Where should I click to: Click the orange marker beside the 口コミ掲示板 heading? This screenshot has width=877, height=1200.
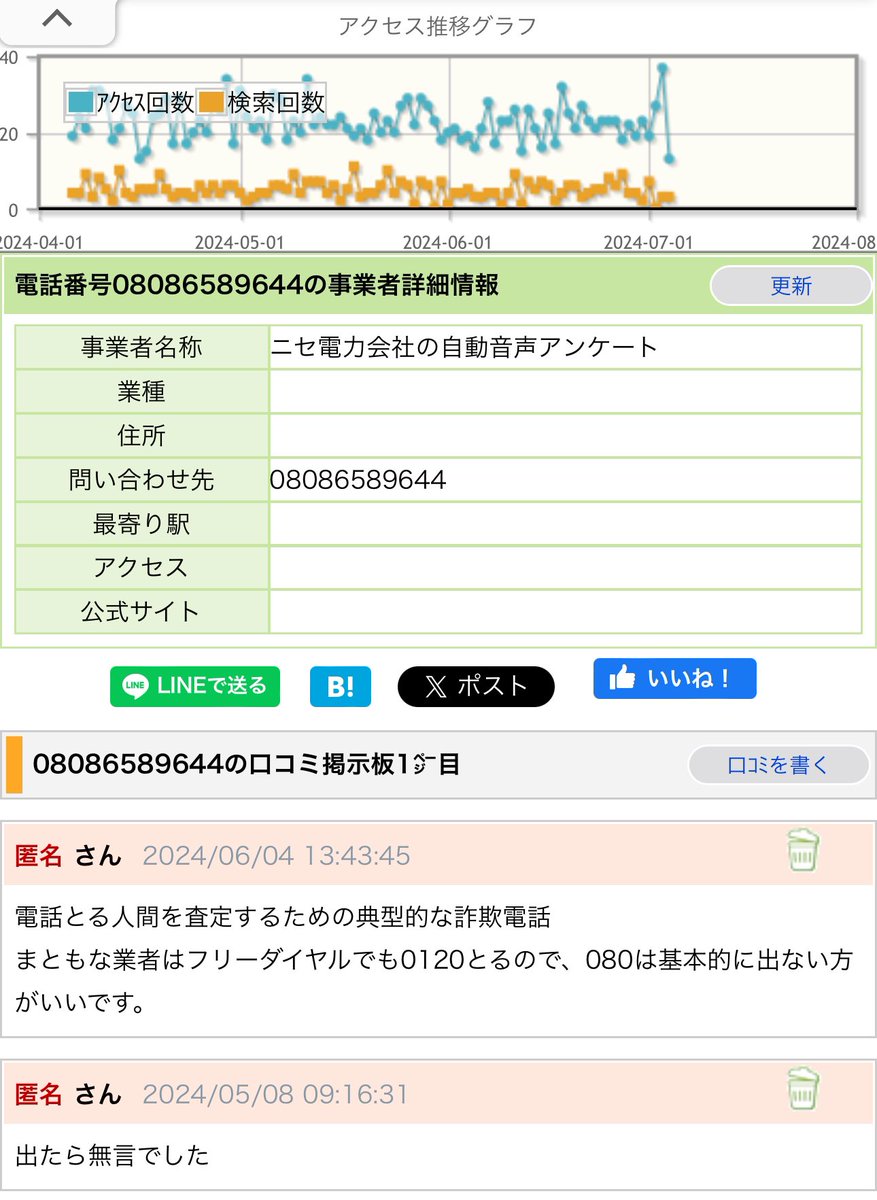coord(14,762)
